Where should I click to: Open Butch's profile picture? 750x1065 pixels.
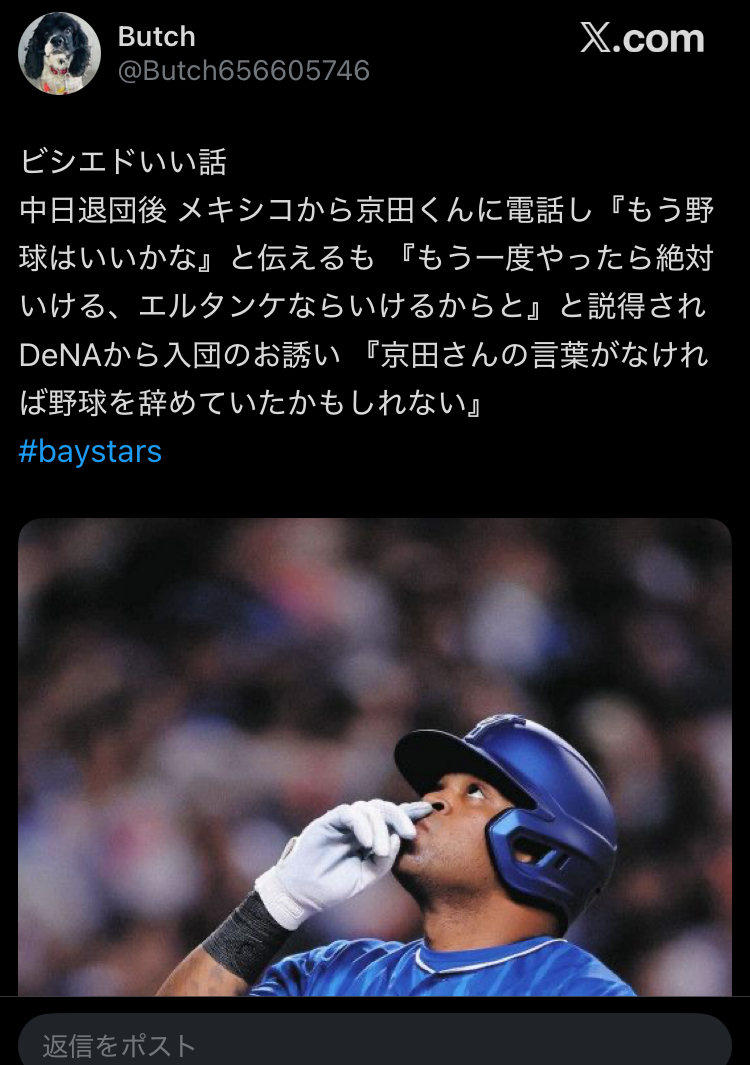[x=60, y=54]
